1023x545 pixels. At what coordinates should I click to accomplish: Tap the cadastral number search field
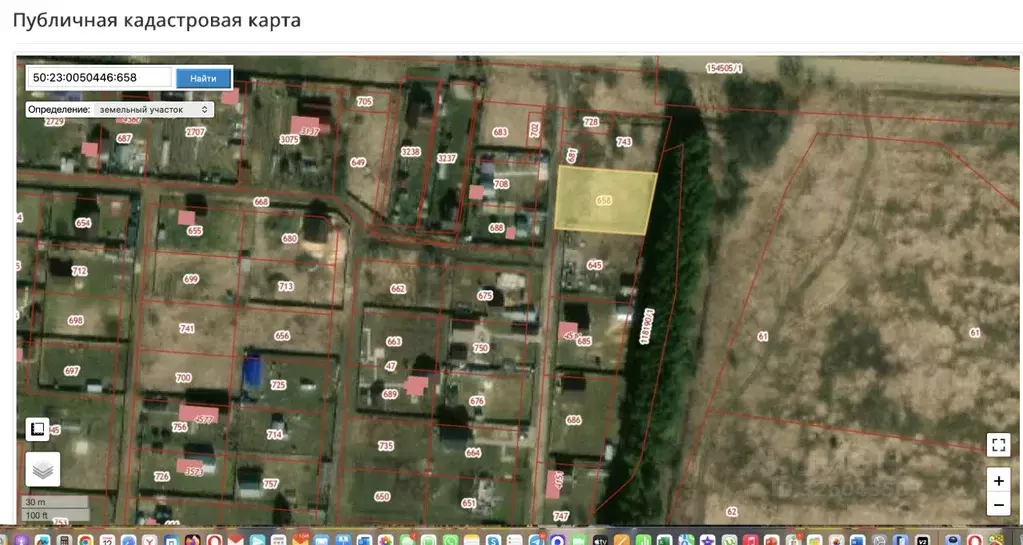pos(100,77)
